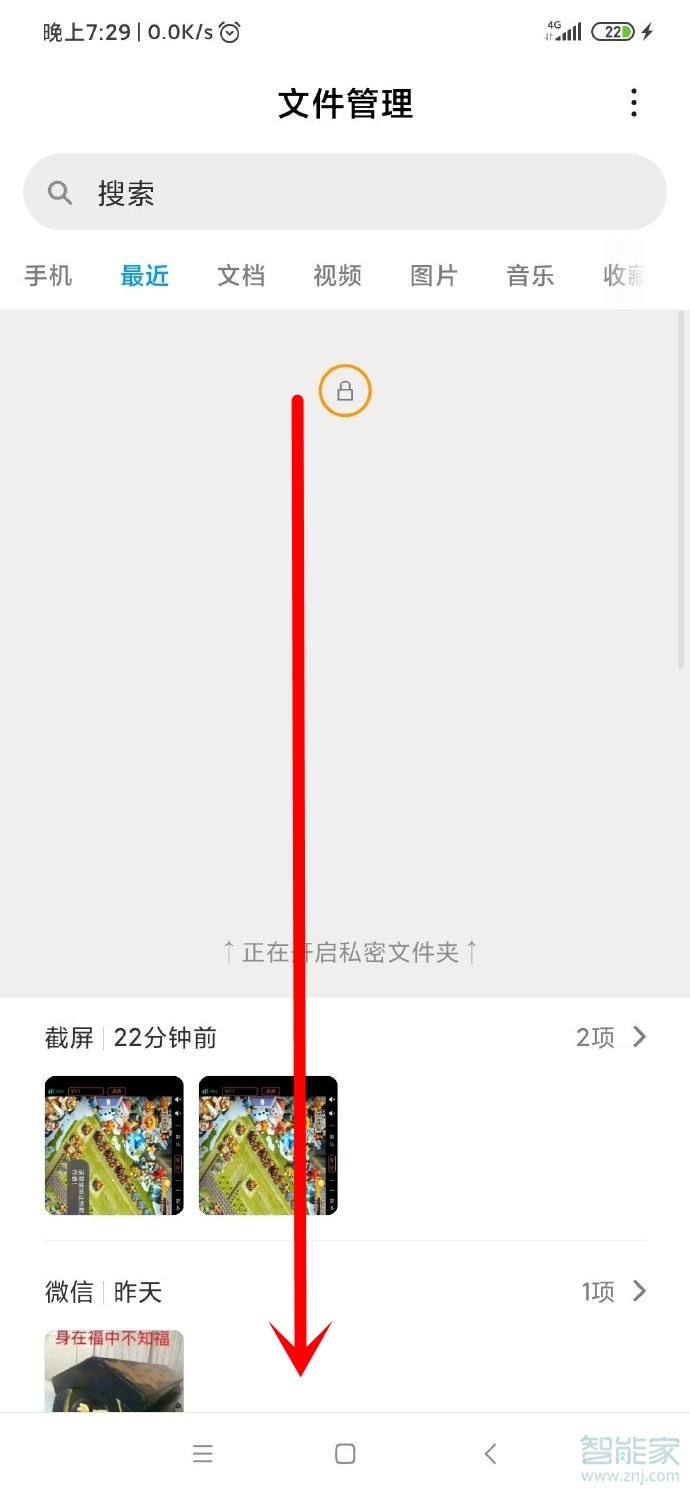Go to the 图片 tab
Screen dimensions: 690x1495
pos(434,275)
